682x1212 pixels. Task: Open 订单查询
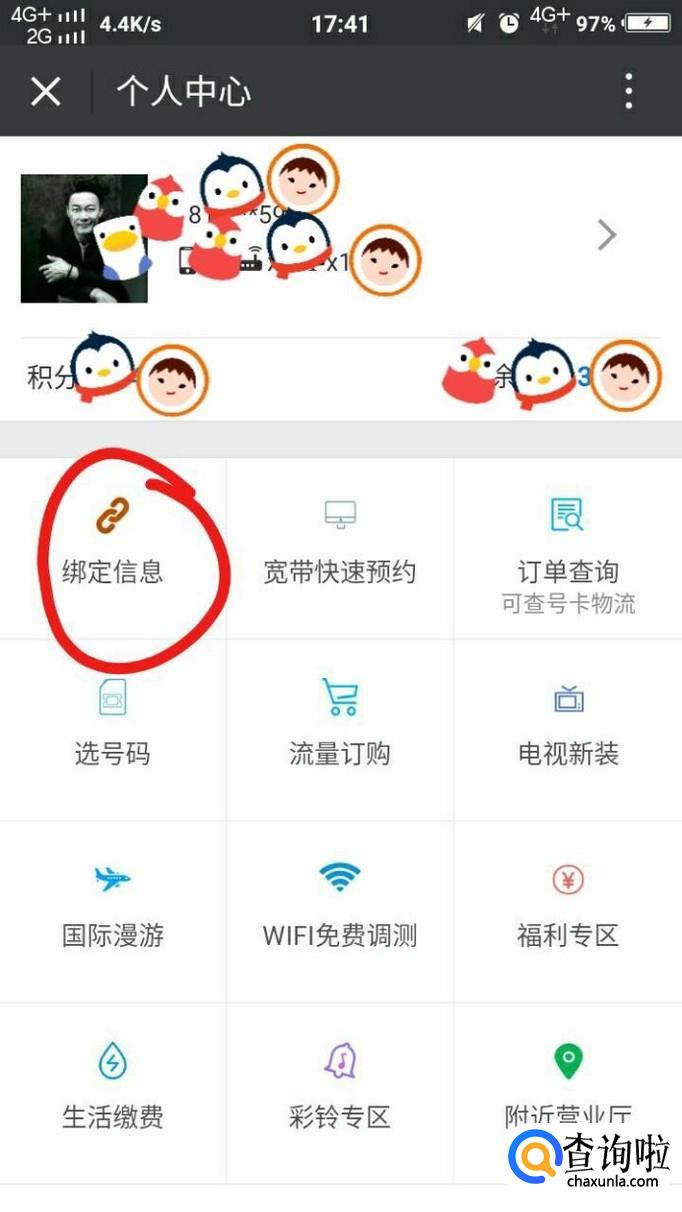click(568, 548)
